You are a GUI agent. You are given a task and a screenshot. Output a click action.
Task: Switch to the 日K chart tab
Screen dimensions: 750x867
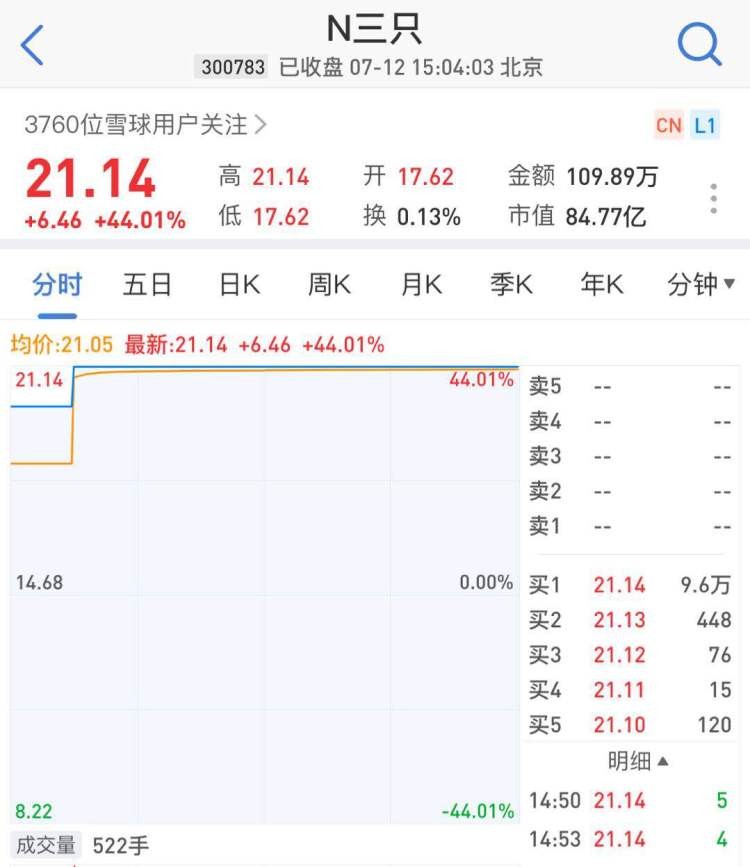(239, 285)
